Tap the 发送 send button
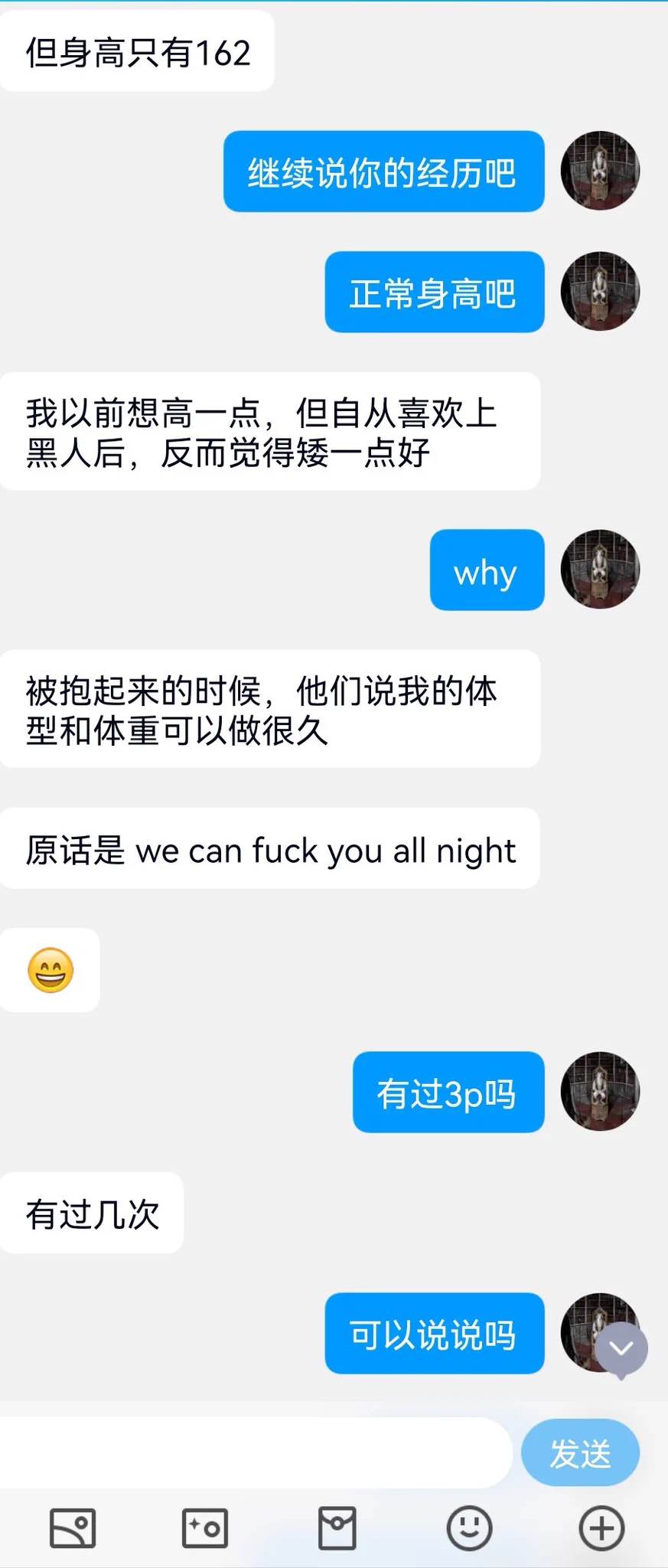 pos(580,1452)
